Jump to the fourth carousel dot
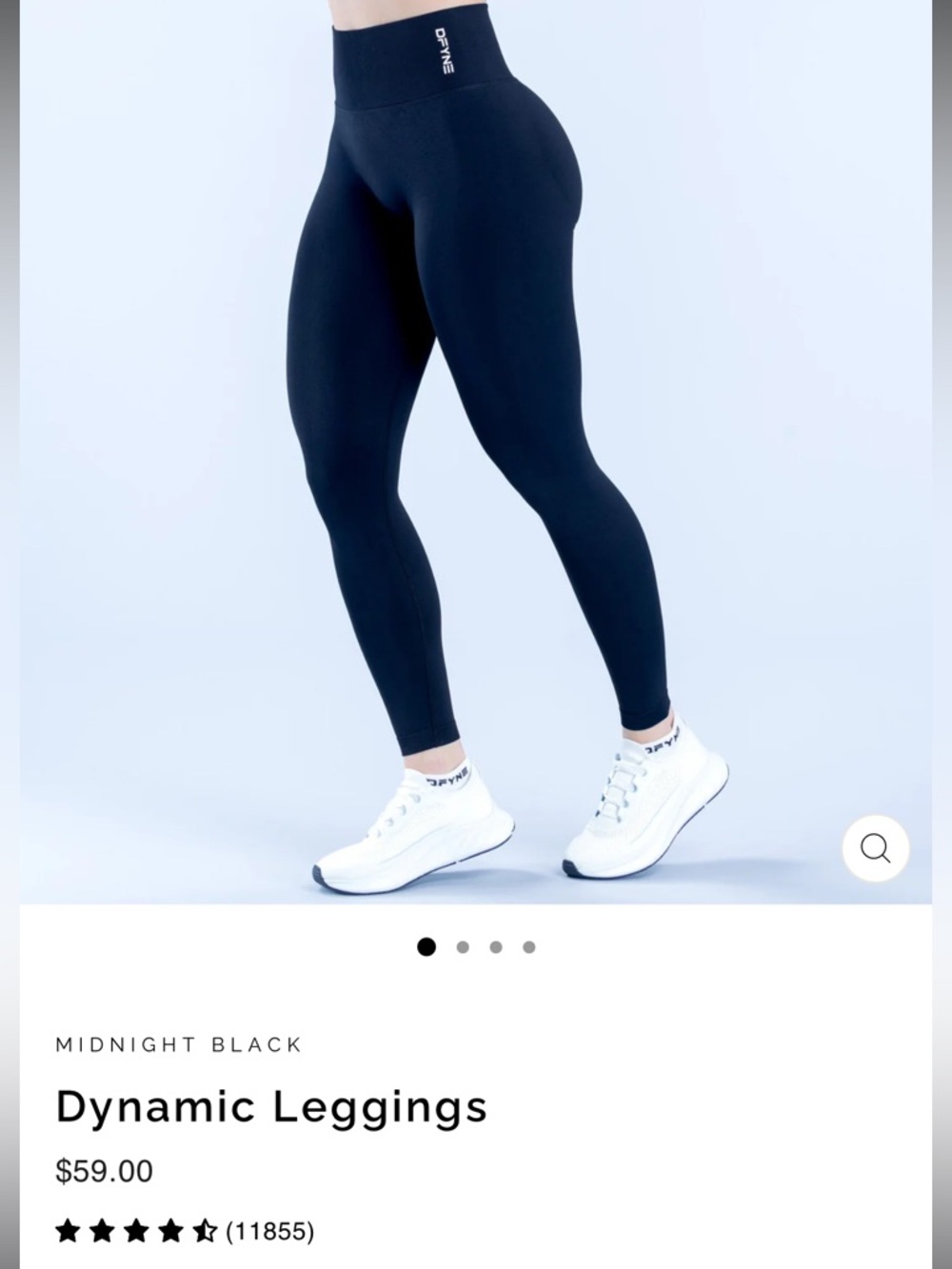 coord(528,948)
